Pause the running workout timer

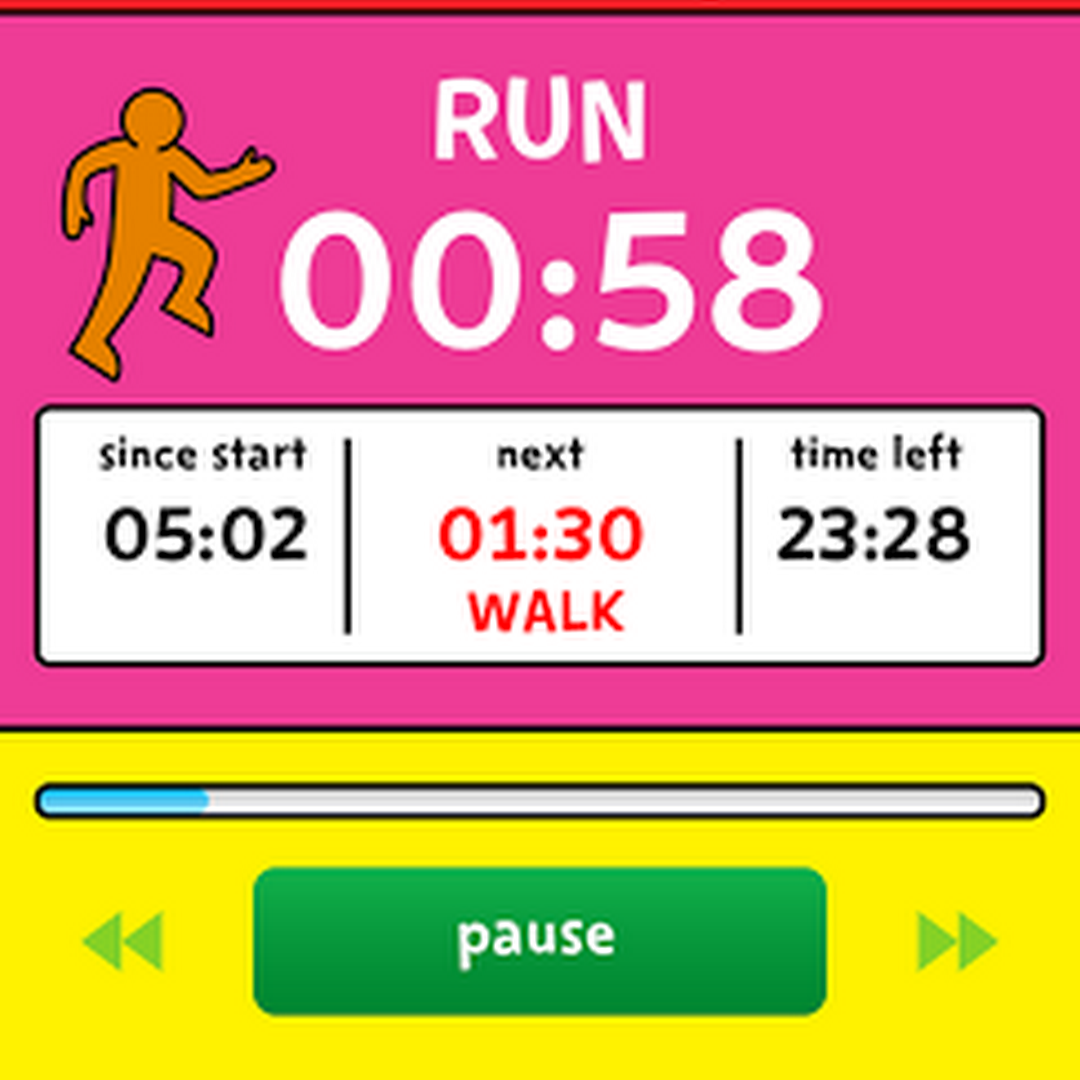click(540, 940)
